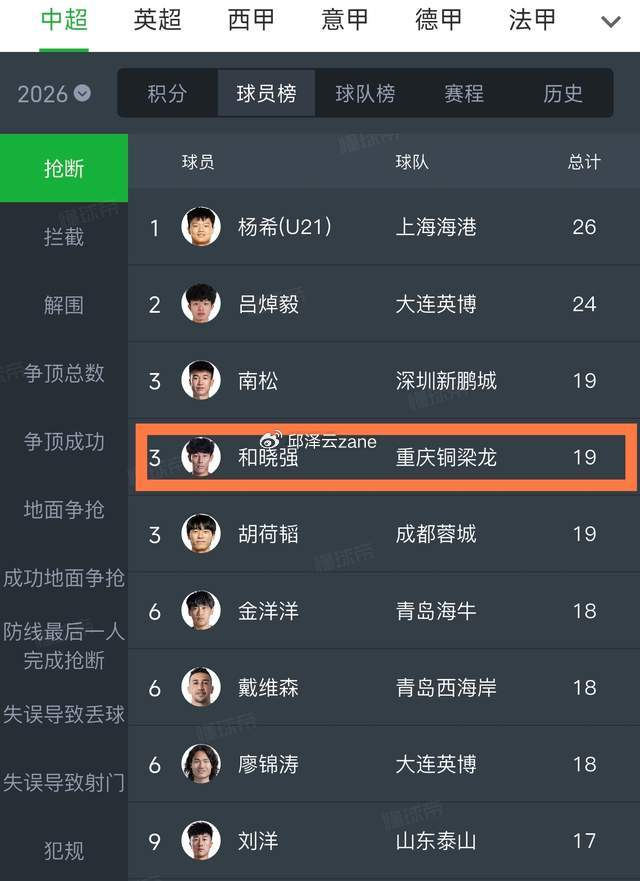Select the 犯规 stat category

(64, 850)
